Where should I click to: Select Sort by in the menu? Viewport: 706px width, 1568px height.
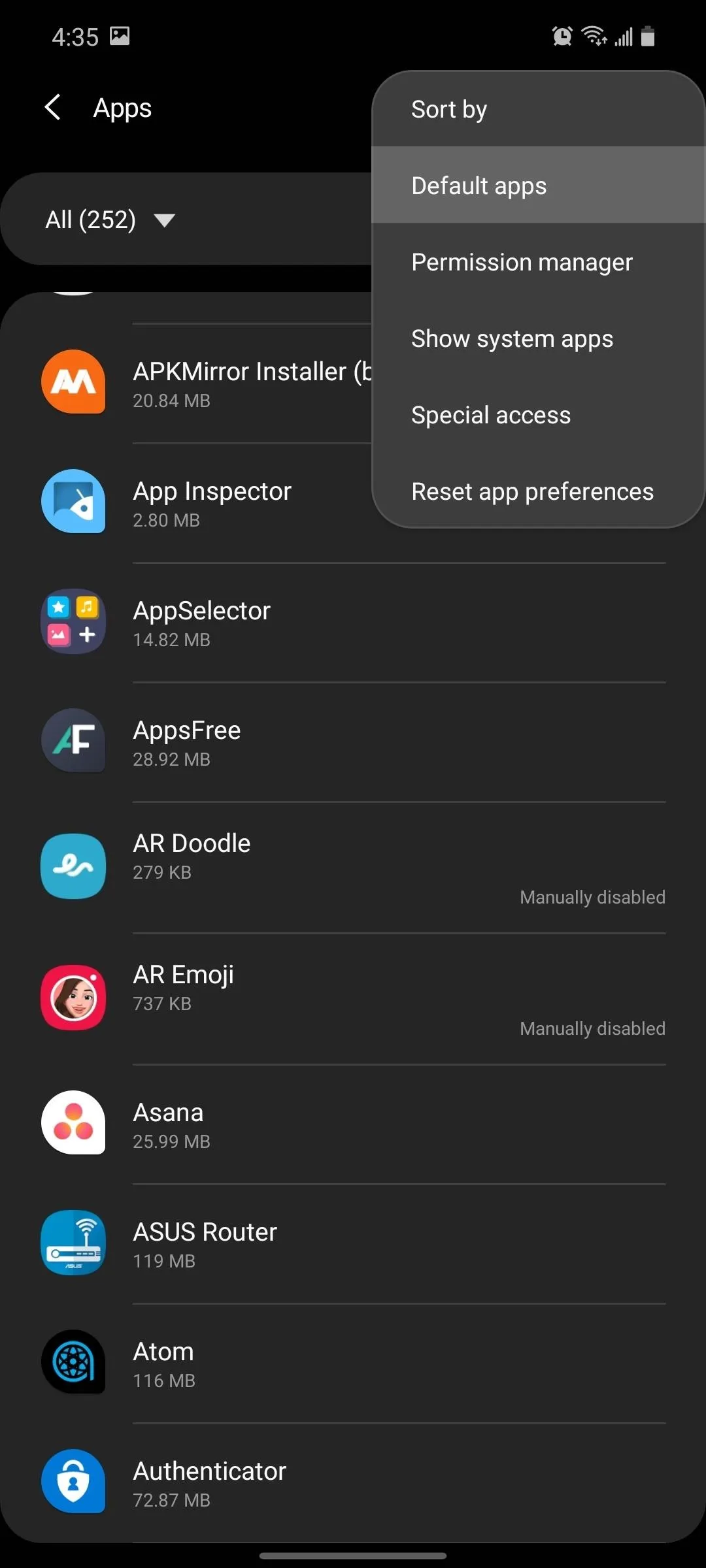click(538, 109)
